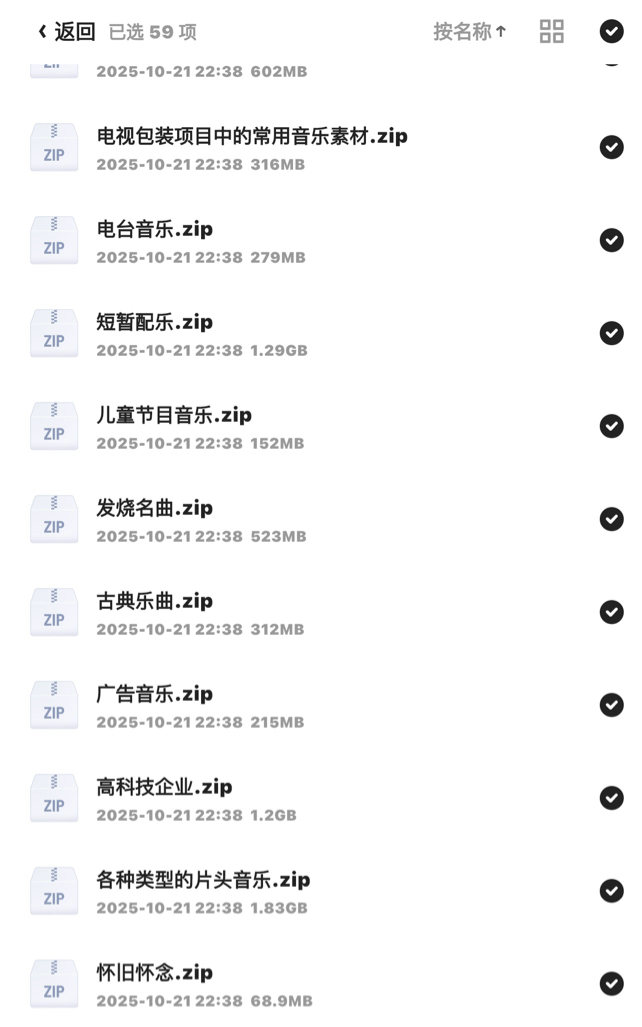This screenshot has height=1027, width=642.
Task: Open 怀旧怀念.zip file
Action: (x=300, y=985)
